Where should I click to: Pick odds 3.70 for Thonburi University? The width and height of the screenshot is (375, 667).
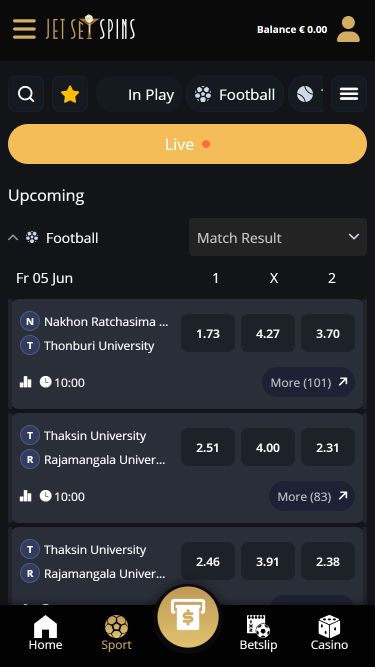(x=328, y=333)
